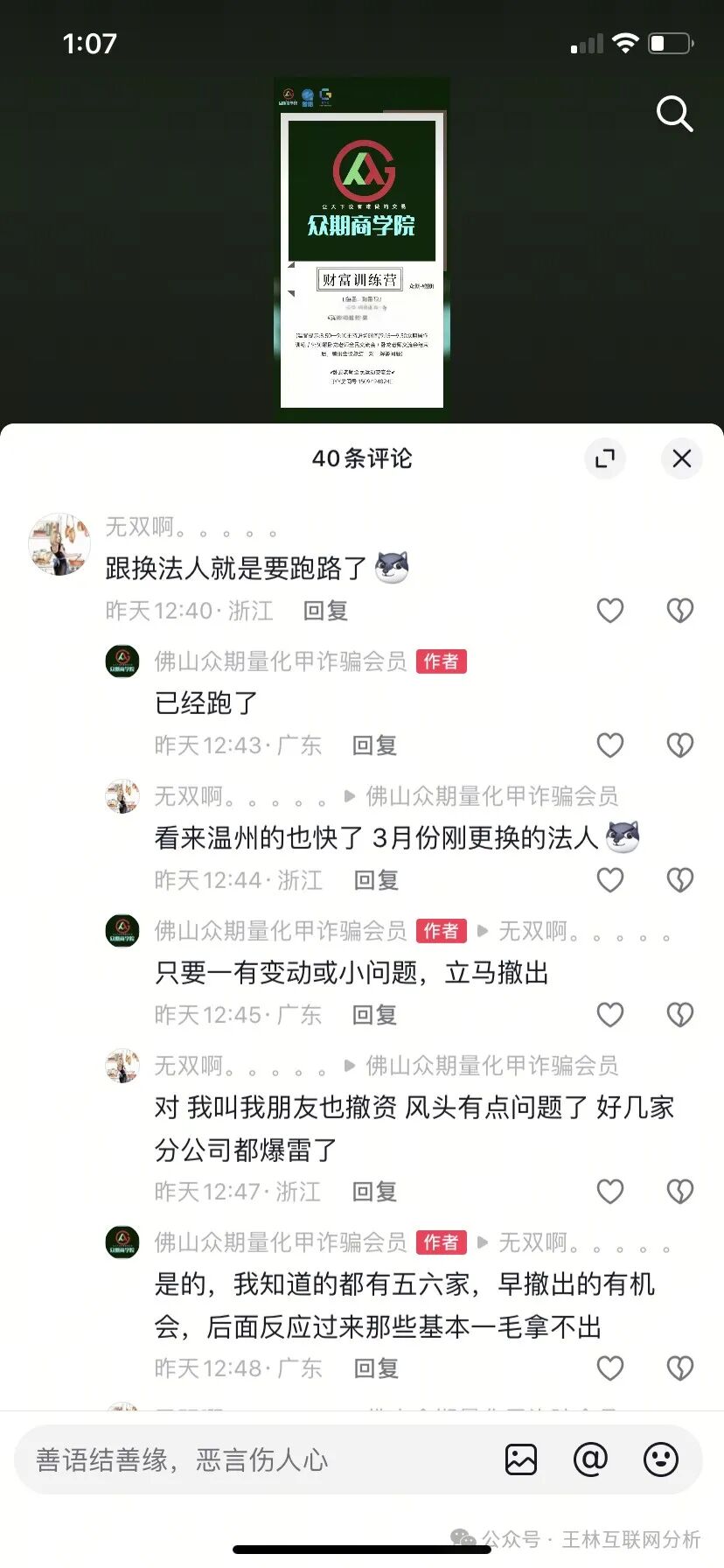Expand comments panel to full screen
This screenshot has height=1568, width=724.
[604, 458]
